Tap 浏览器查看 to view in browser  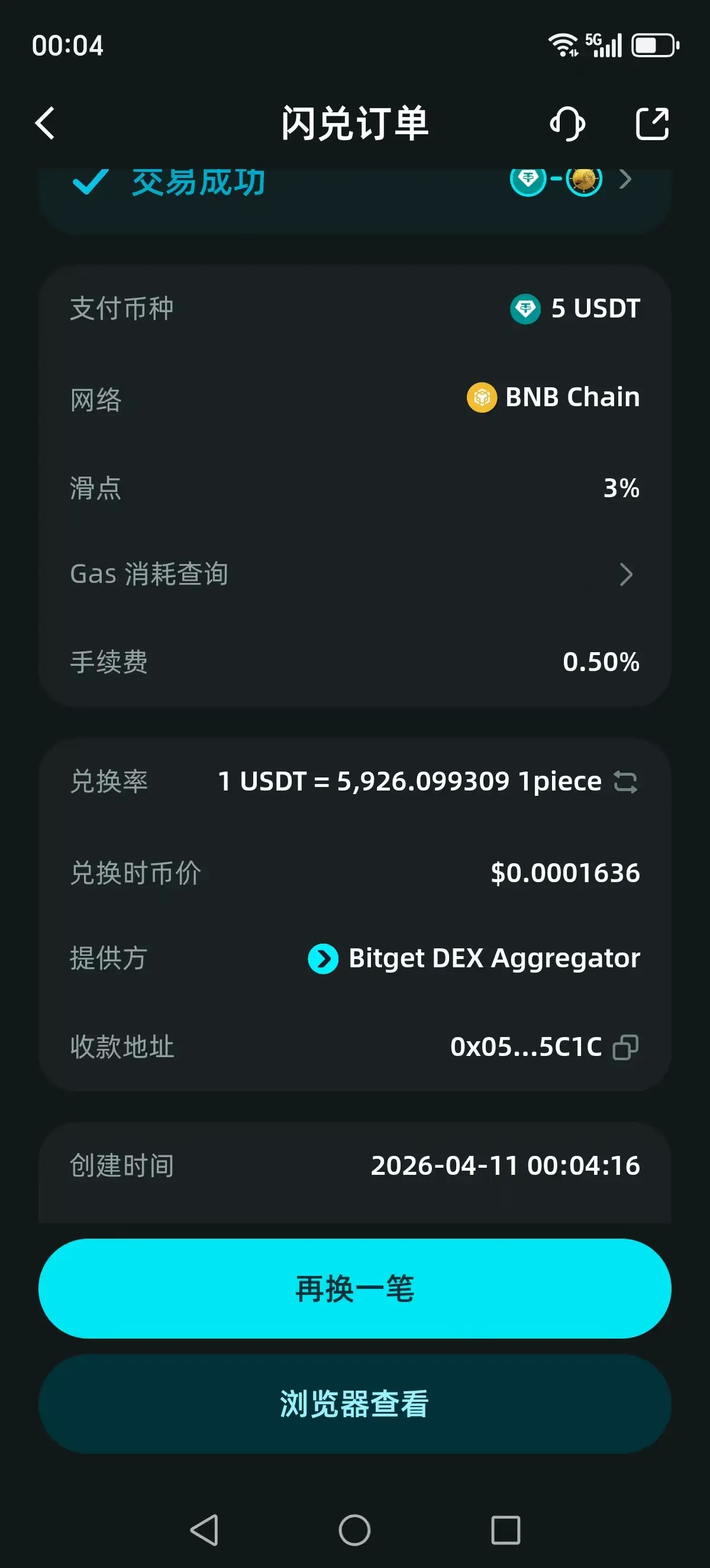point(354,1404)
